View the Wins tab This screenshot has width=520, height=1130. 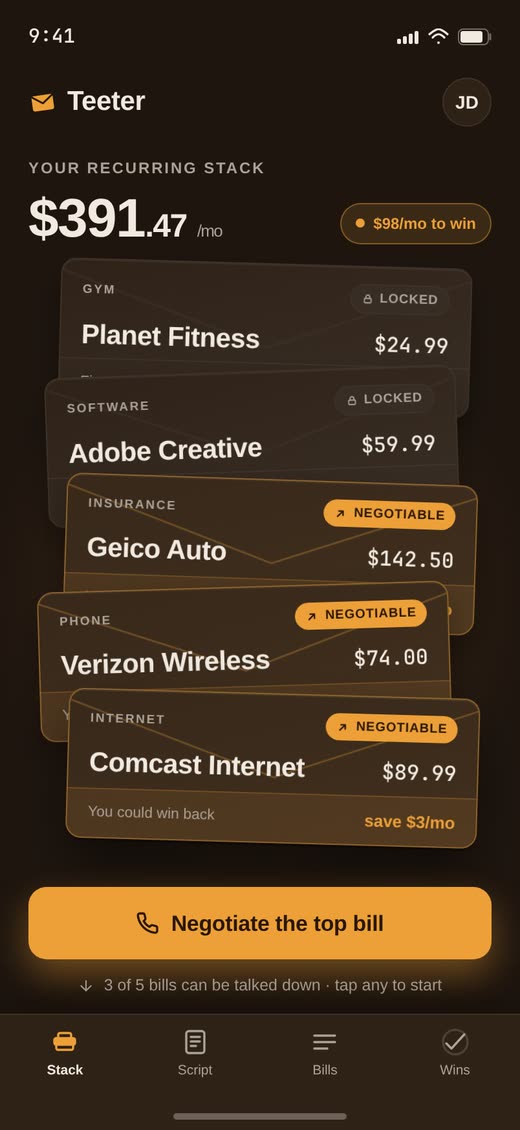click(454, 1052)
